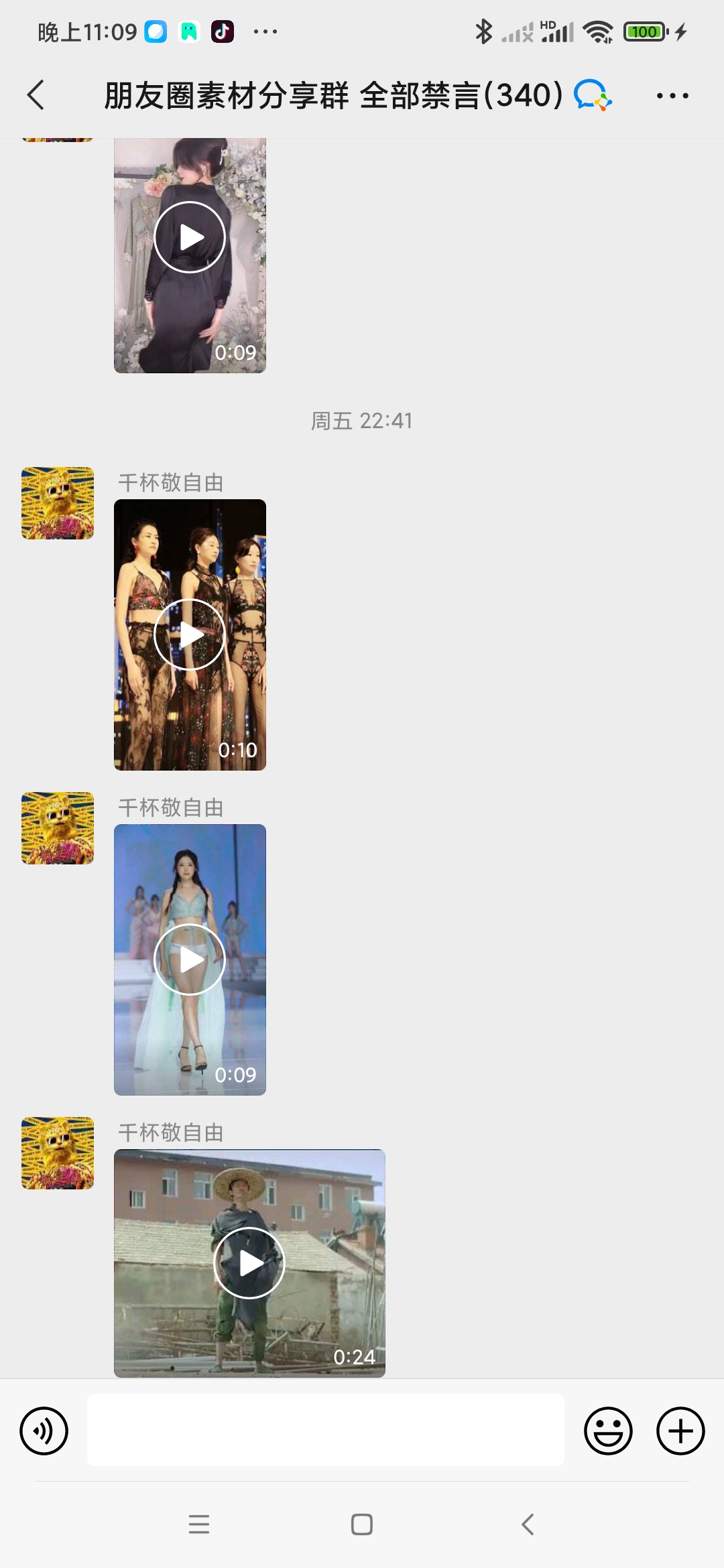Switch to voice message input

pos(43,1431)
